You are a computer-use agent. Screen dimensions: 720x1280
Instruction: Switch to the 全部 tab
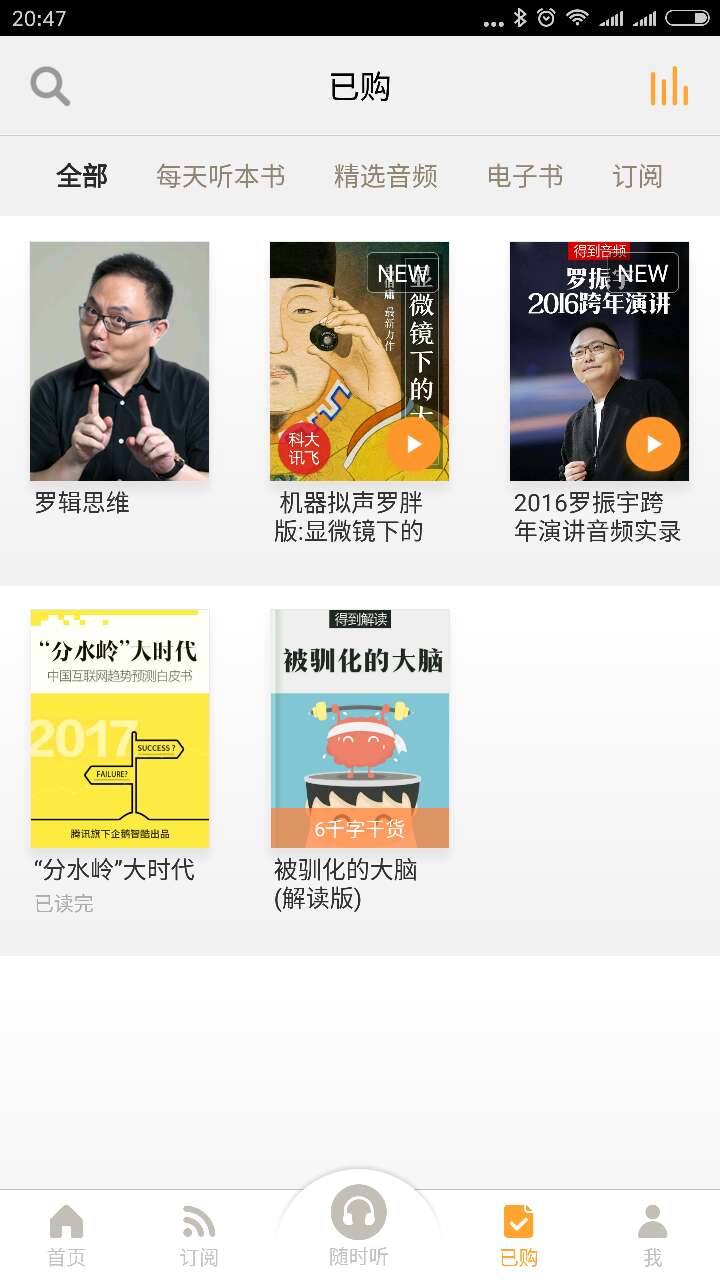point(82,175)
